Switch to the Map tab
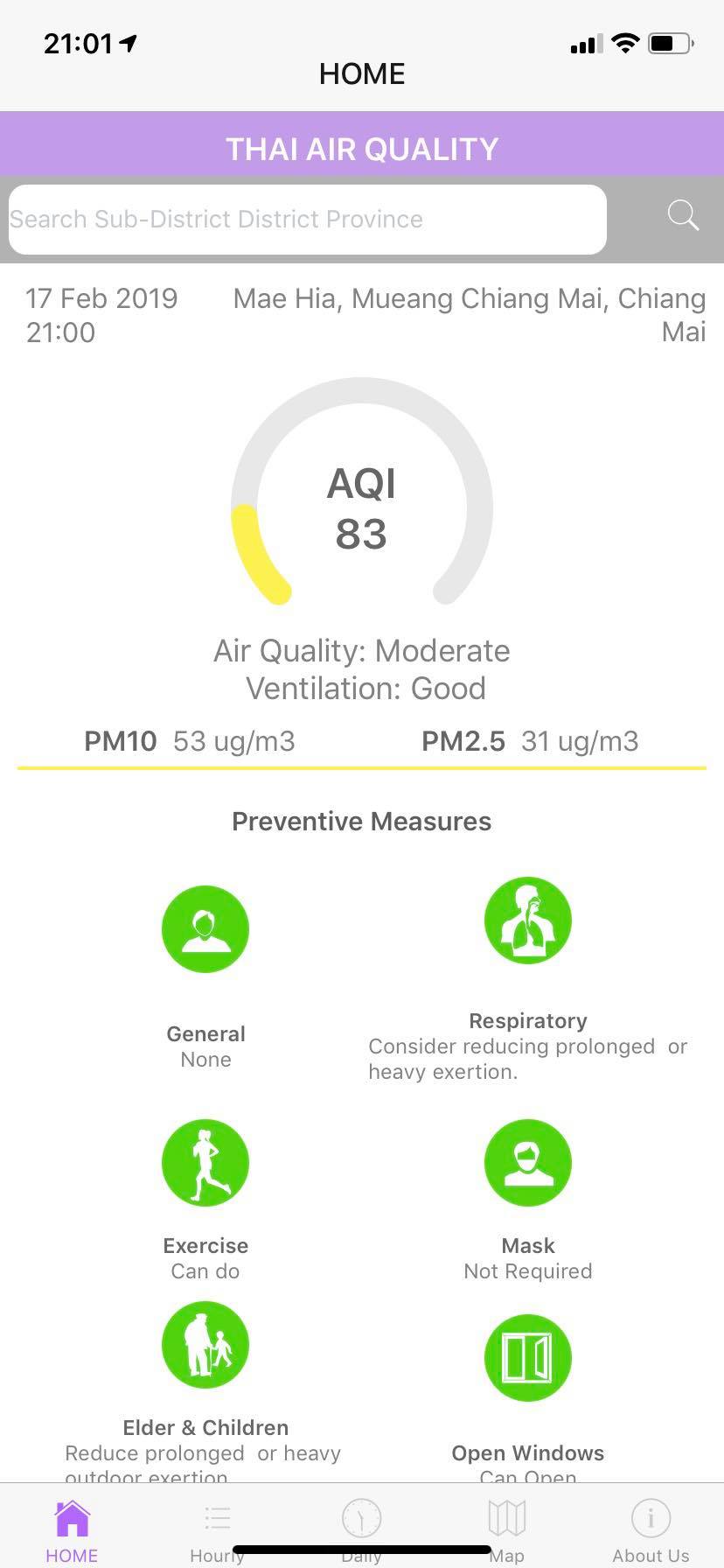 (506, 1528)
